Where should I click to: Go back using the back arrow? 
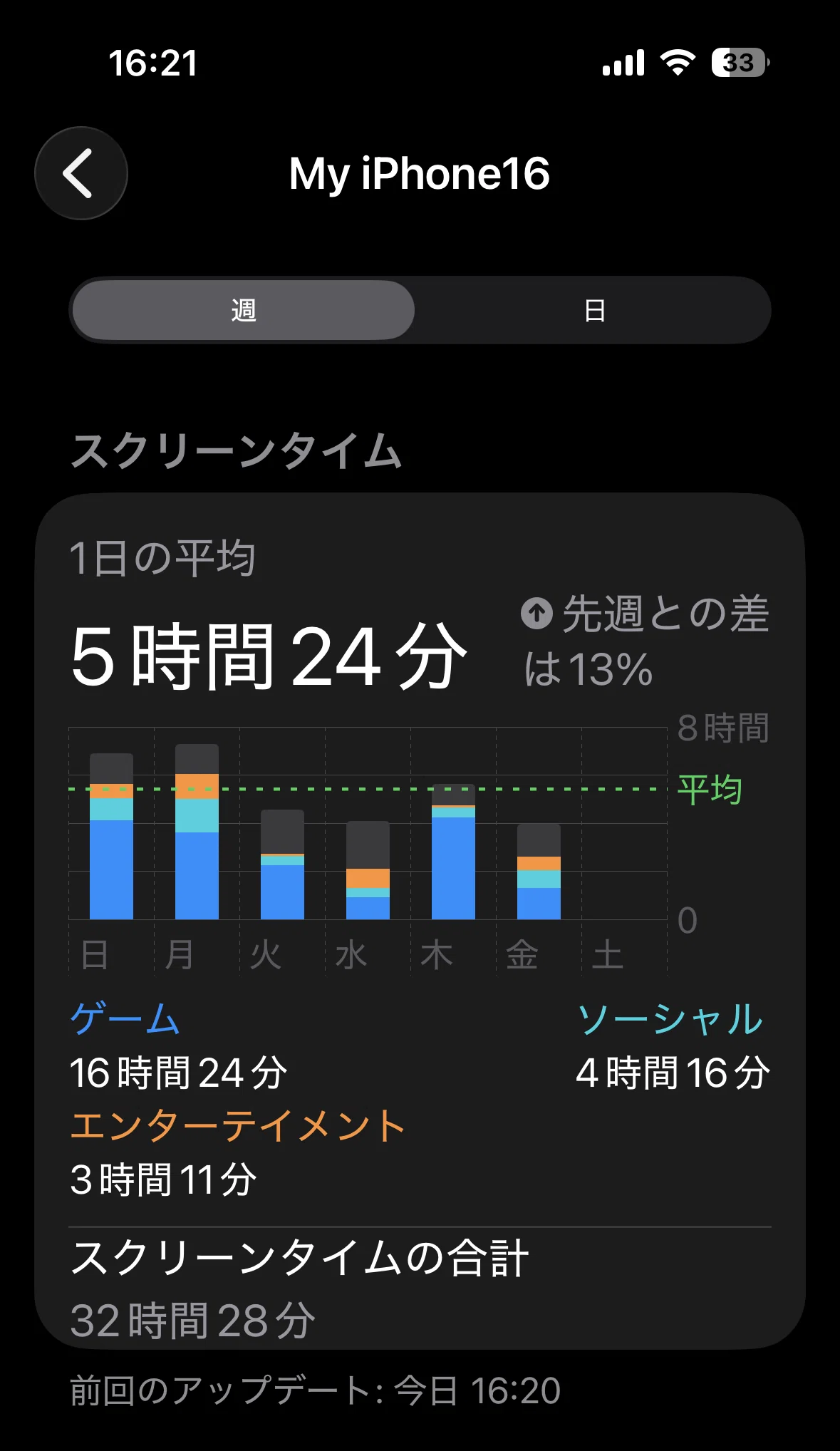pyautogui.click(x=81, y=173)
